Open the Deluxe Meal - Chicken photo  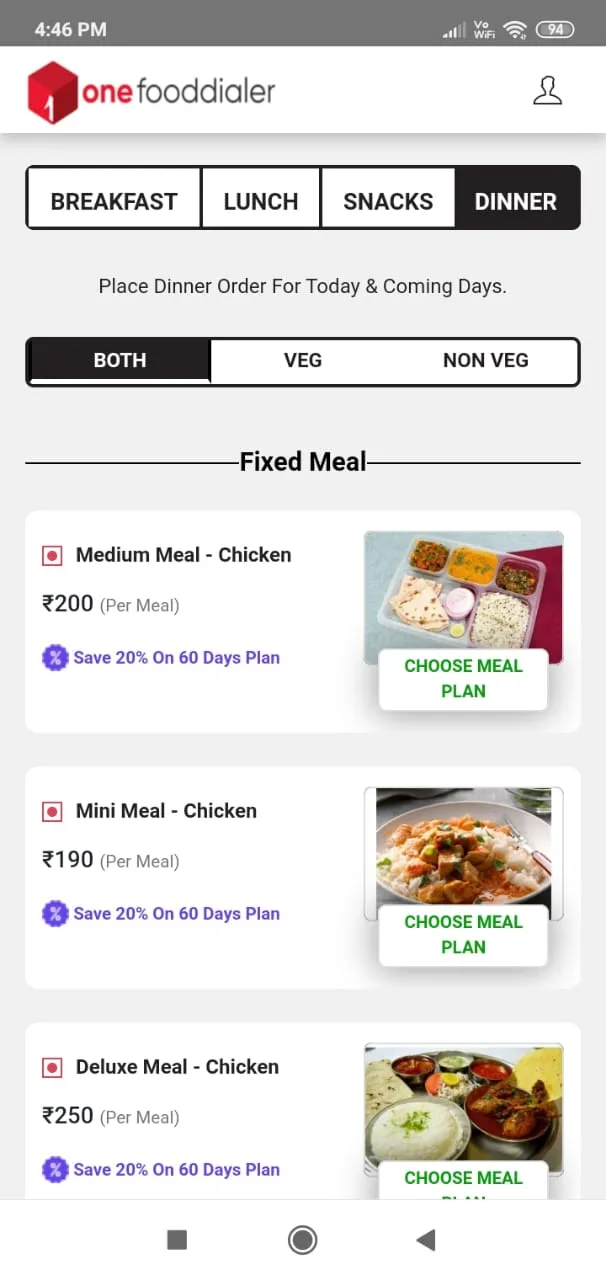pyautogui.click(x=463, y=1103)
